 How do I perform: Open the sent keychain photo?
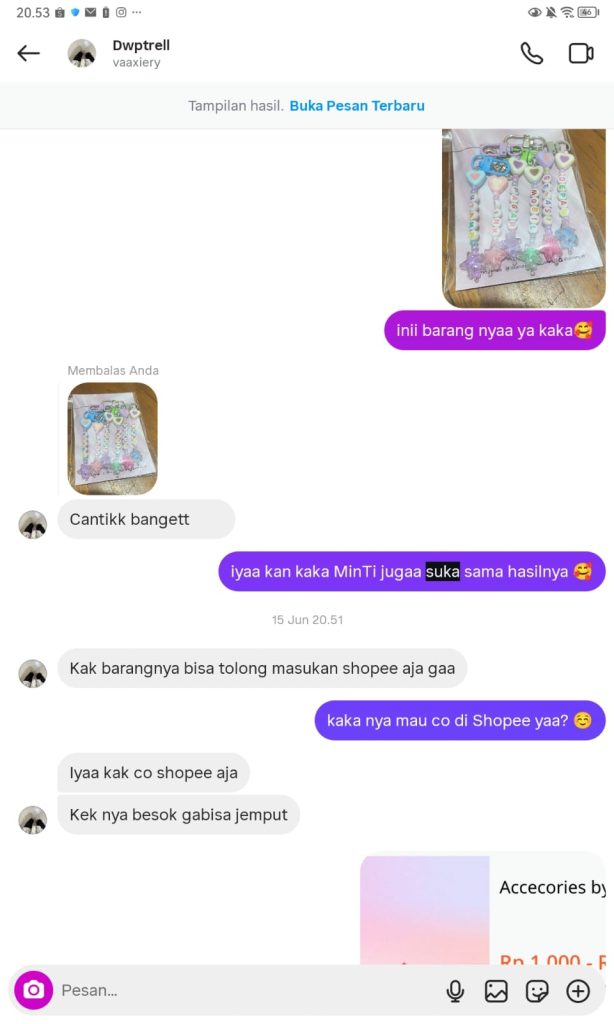click(x=523, y=217)
